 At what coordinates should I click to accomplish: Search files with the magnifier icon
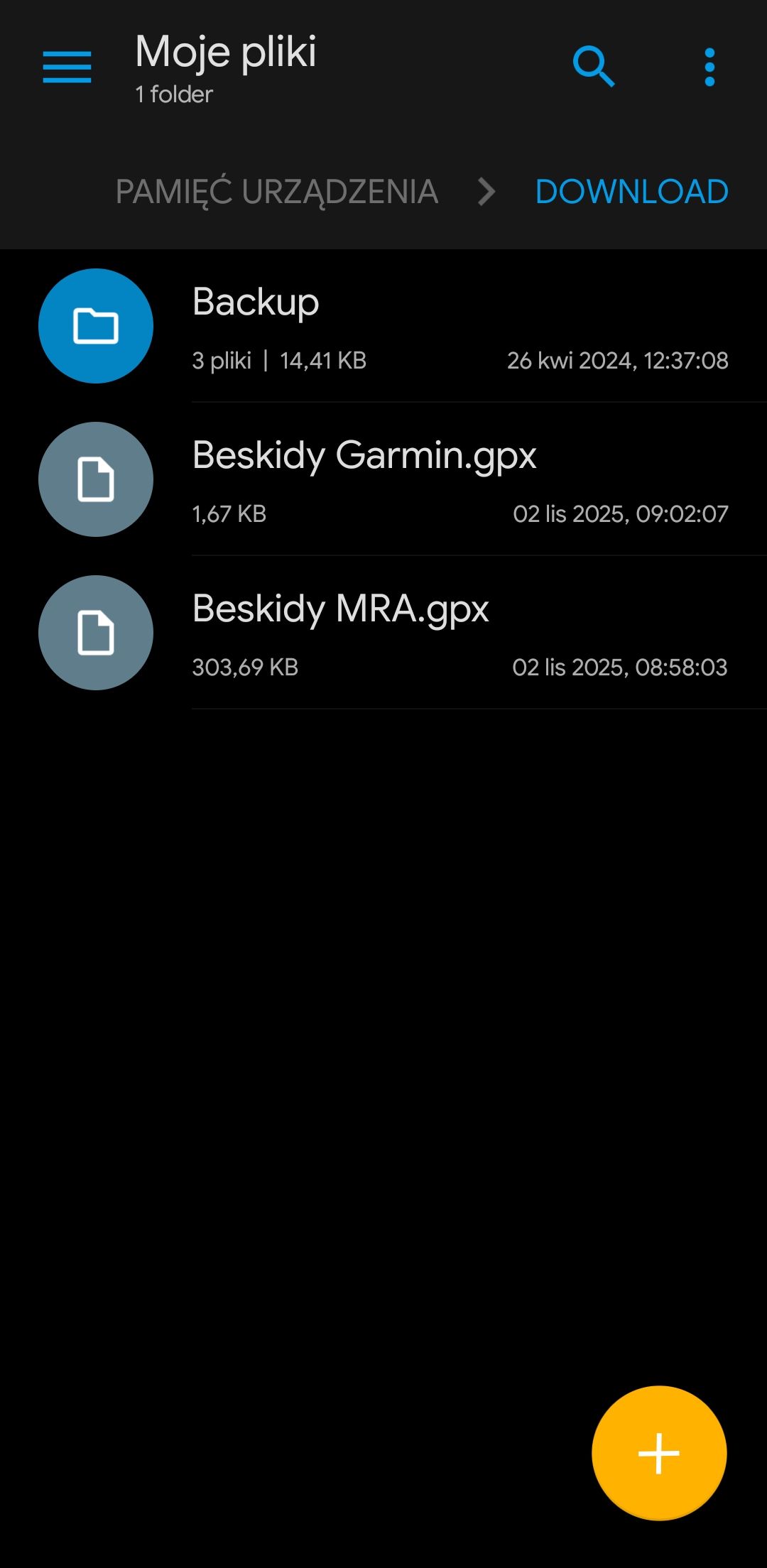(593, 67)
